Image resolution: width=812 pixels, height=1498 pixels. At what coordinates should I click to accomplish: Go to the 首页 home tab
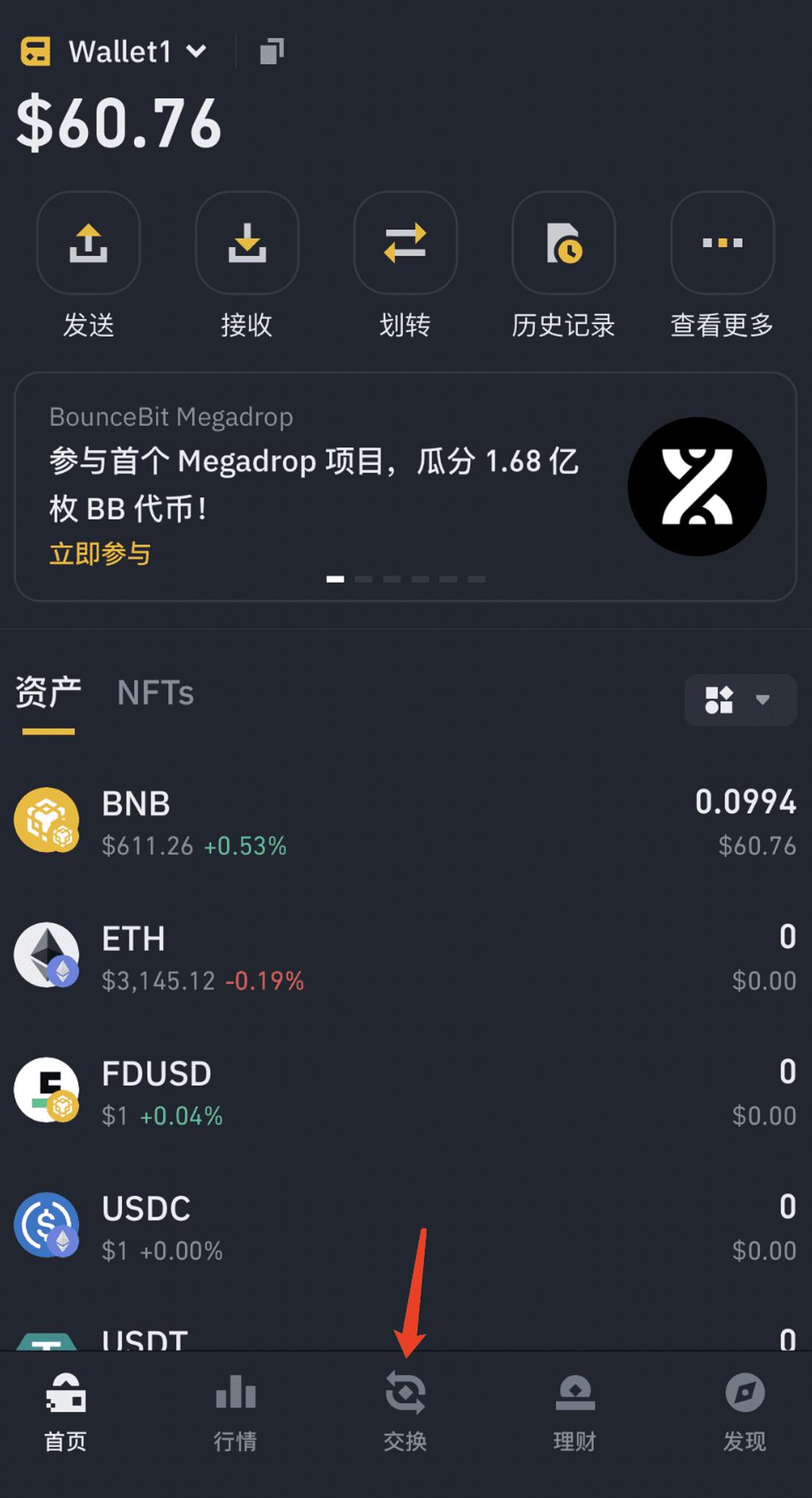[x=66, y=1412]
